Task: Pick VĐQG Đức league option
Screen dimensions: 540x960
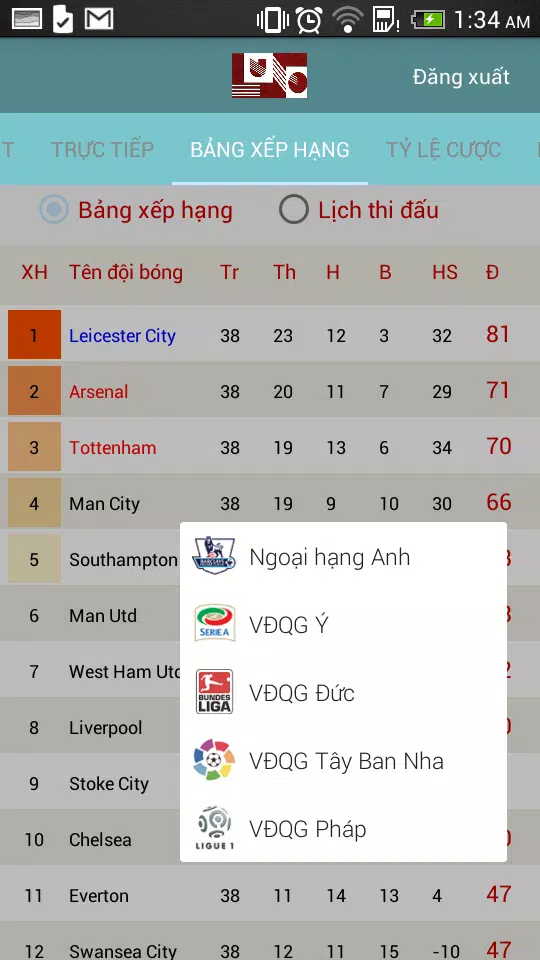Action: click(x=343, y=693)
